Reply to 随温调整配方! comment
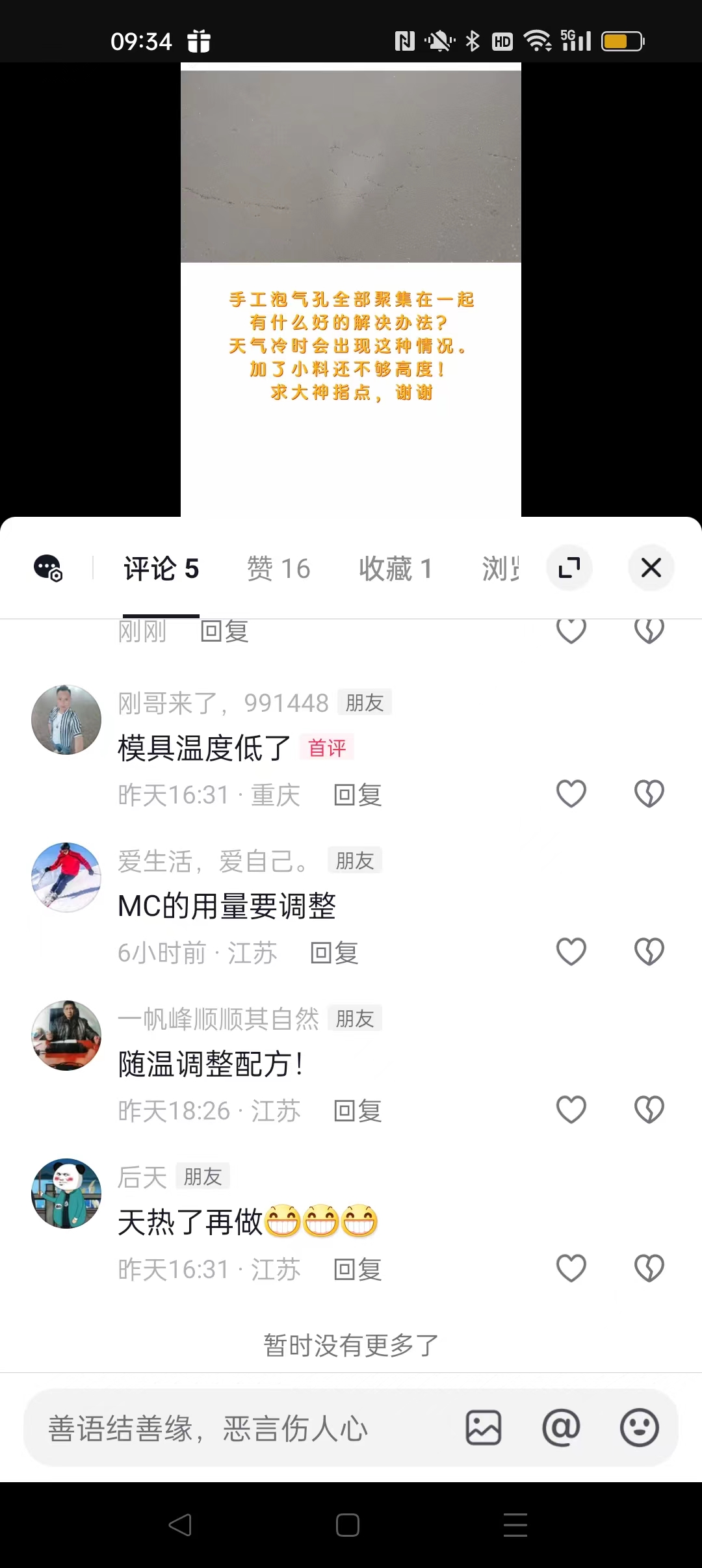702x1568 pixels. click(357, 1111)
